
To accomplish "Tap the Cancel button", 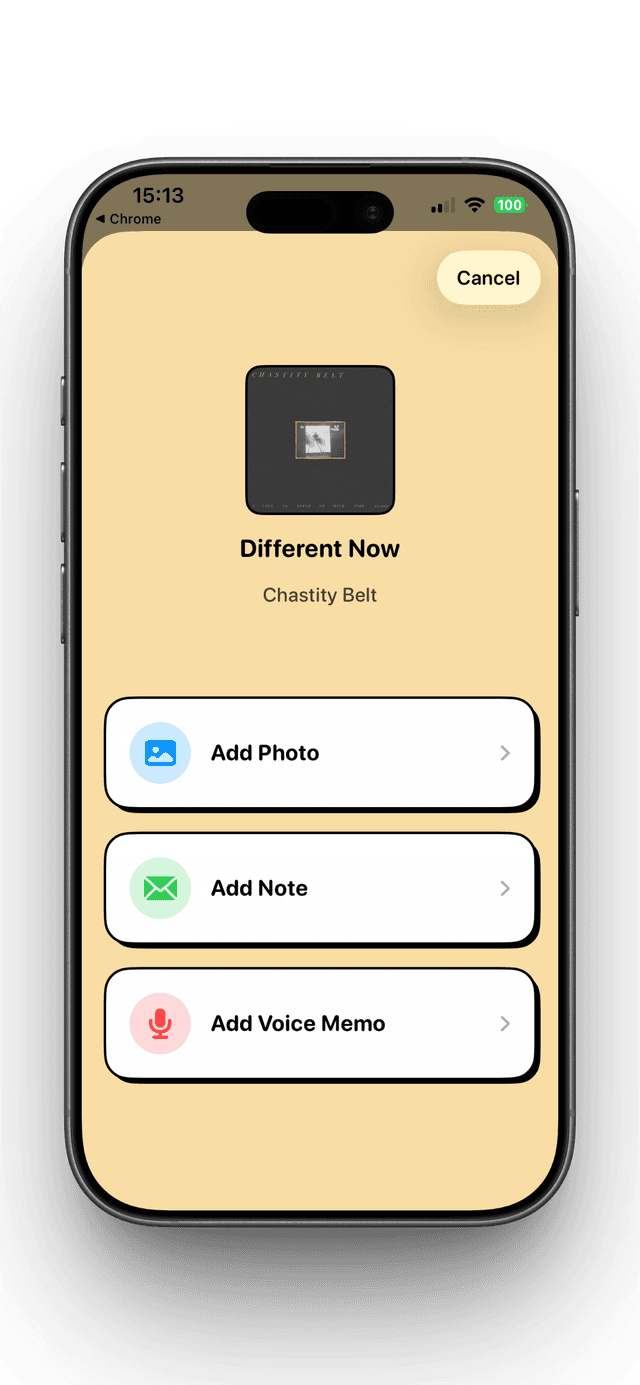I will (488, 278).
